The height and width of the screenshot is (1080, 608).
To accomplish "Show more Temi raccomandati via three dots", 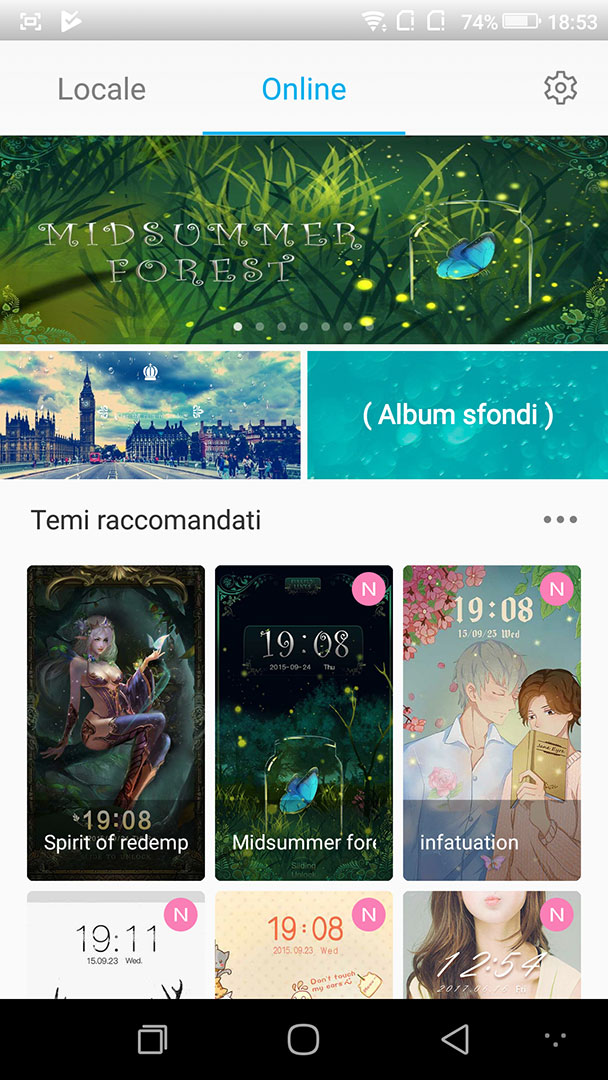I will click(560, 519).
